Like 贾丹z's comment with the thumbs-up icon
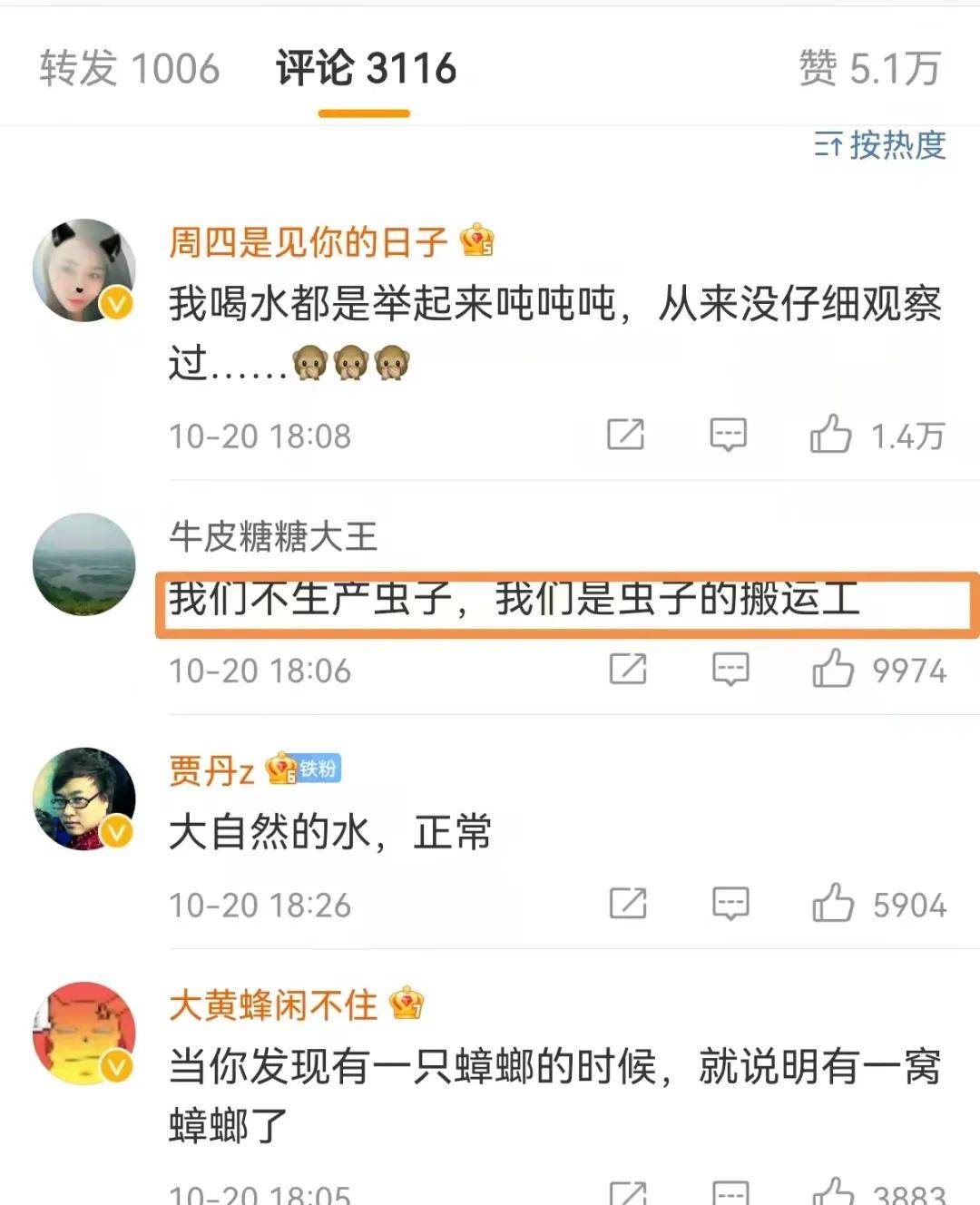Screen dimensions: 980x1205 pyautogui.click(x=832, y=903)
